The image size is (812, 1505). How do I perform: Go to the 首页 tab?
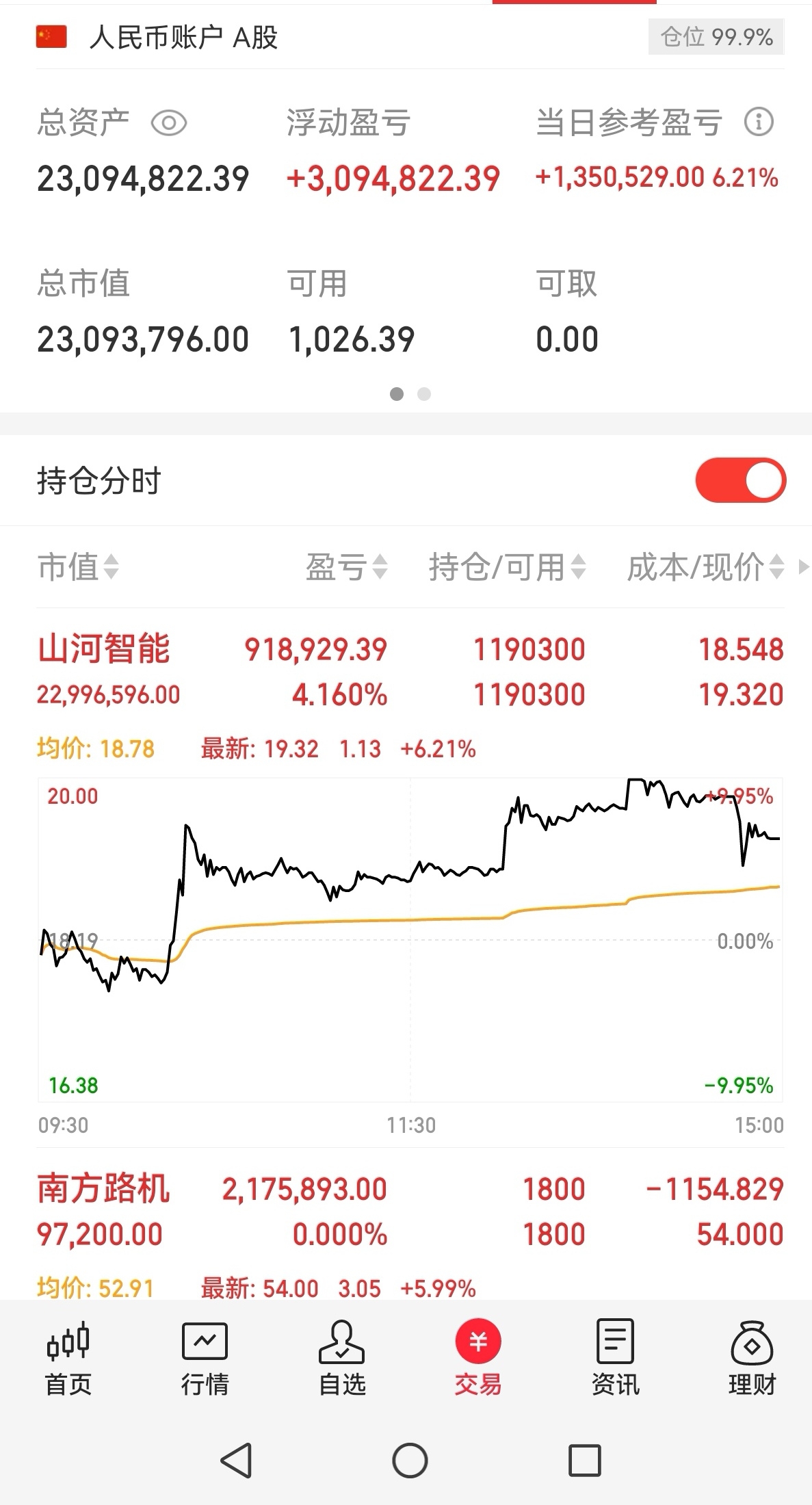pos(68,1359)
